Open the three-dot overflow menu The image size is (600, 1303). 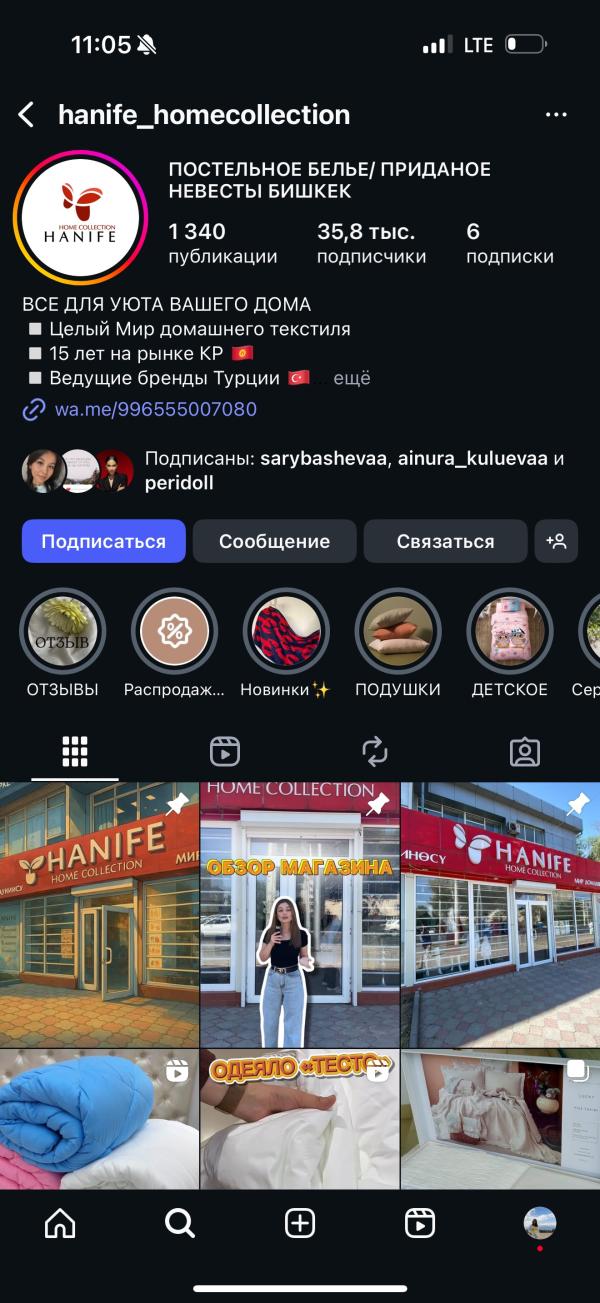[x=556, y=115]
